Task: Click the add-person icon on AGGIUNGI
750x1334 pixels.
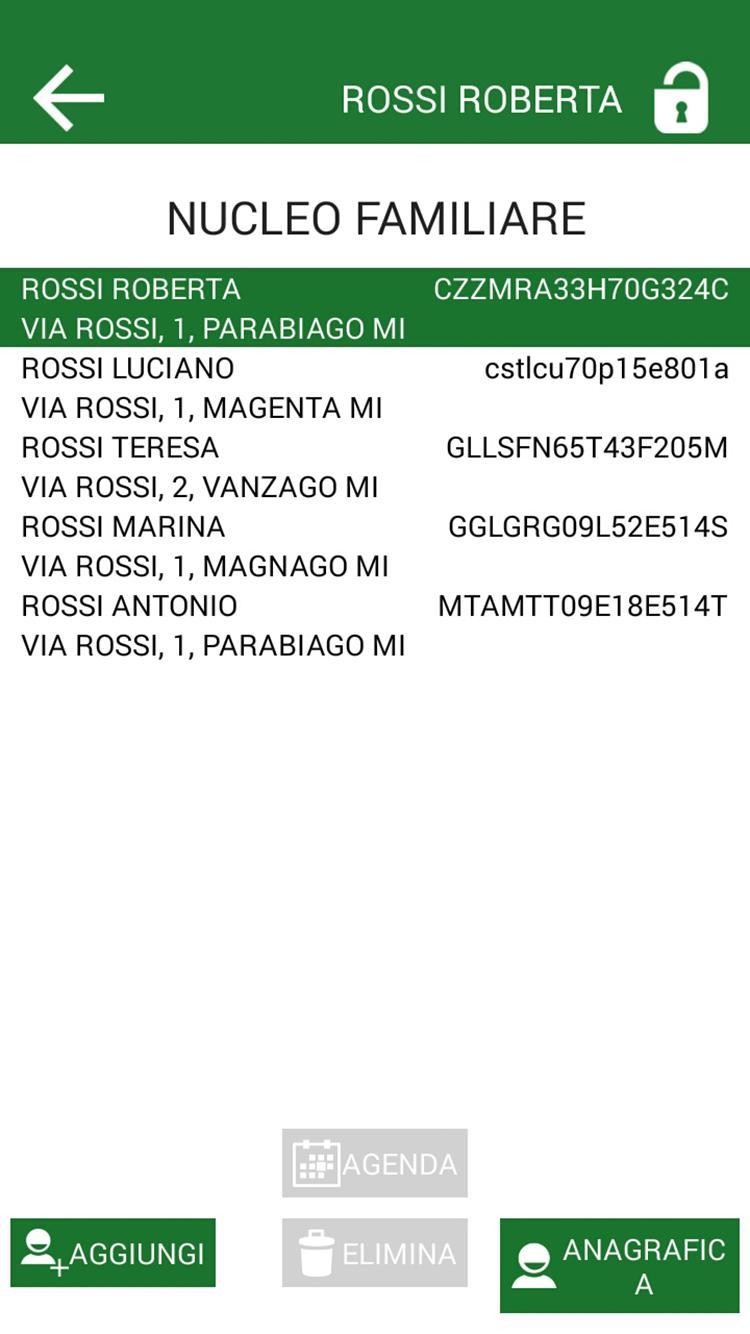Action: click(42, 1251)
